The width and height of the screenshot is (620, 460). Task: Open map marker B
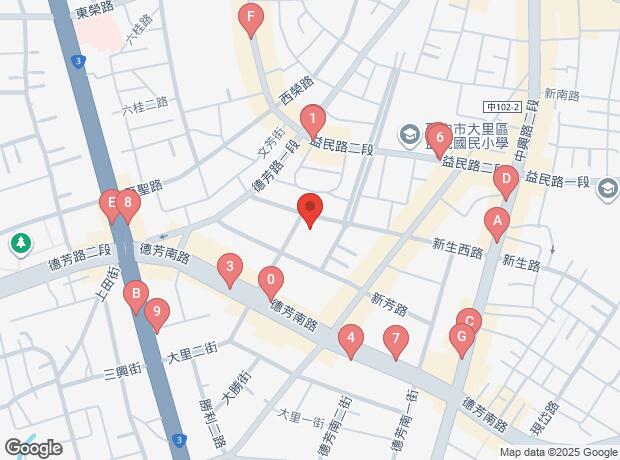(136, 297)
